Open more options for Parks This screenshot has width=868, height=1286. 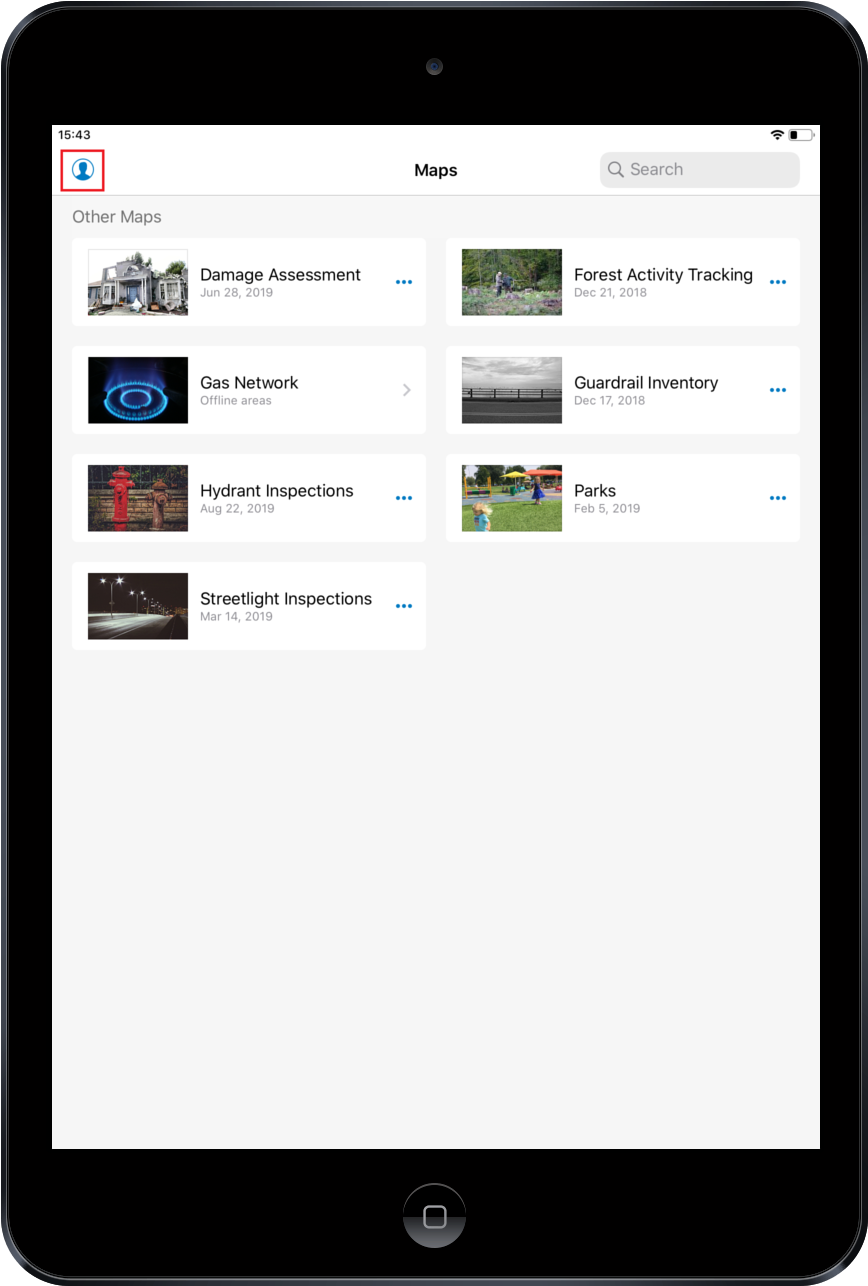[x=778, y=499]
